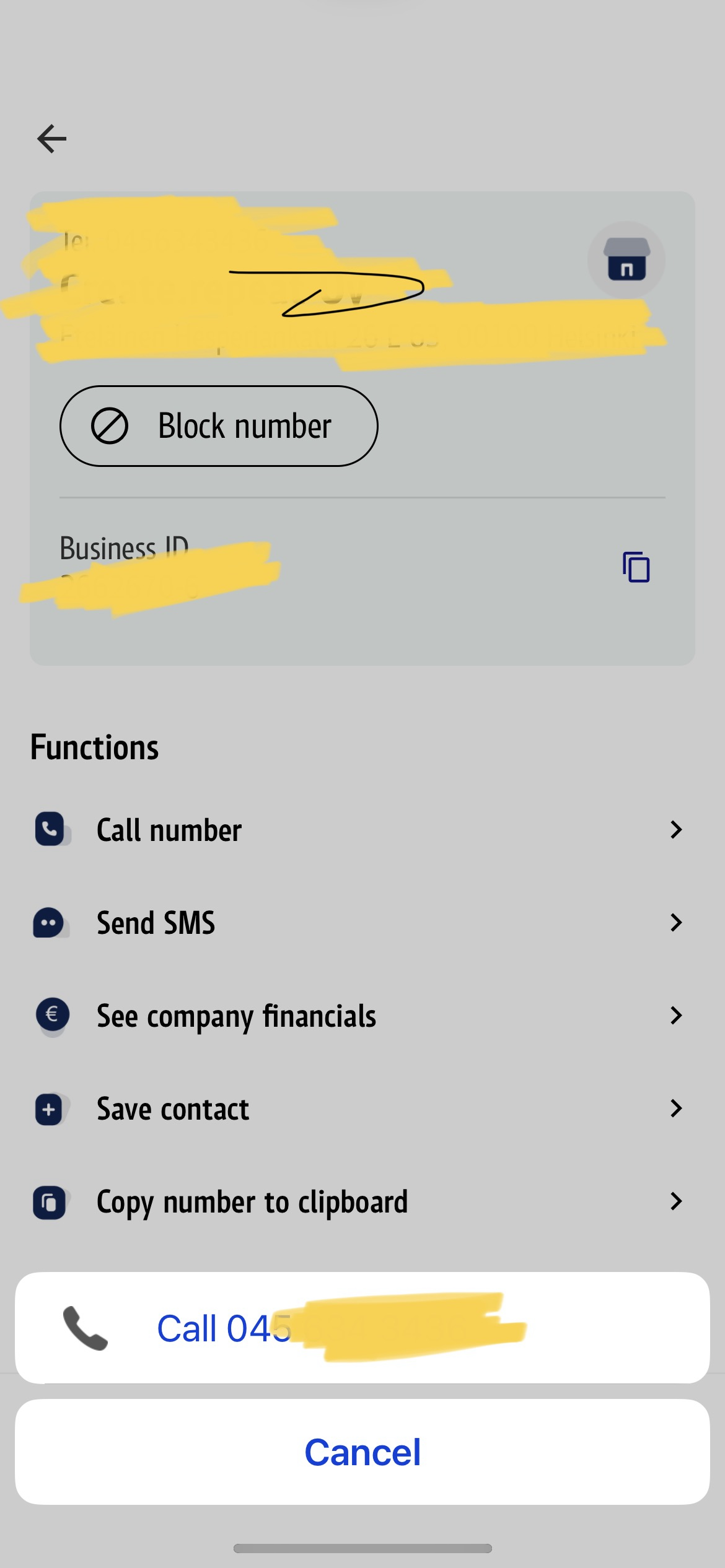Cancel the call action sheet
Image resolution: width=725 pixels, height=1568 pixels.
(x=362, y=1452)
